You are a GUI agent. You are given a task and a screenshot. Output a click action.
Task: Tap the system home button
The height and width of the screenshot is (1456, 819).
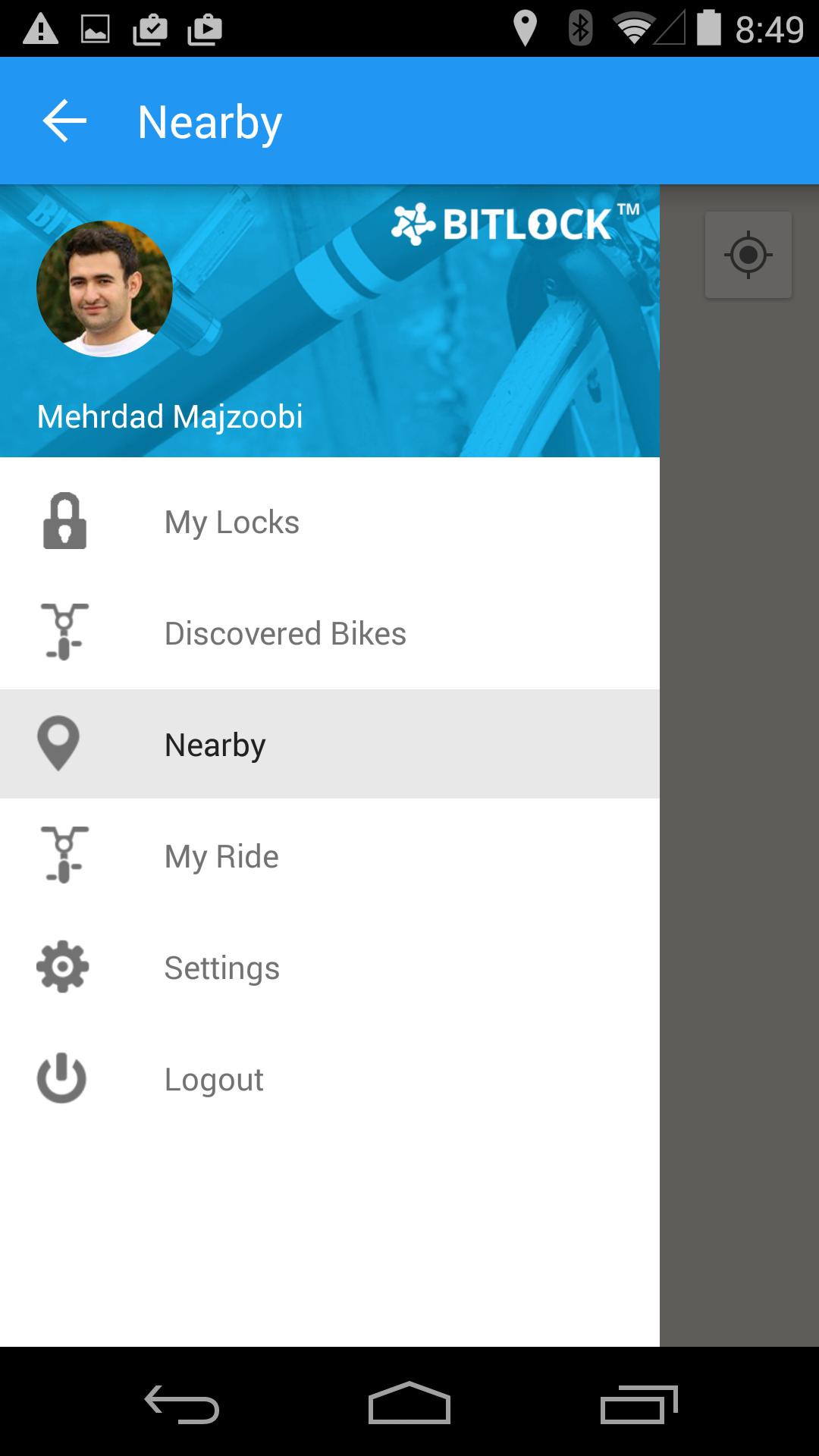click(409, 1404)
